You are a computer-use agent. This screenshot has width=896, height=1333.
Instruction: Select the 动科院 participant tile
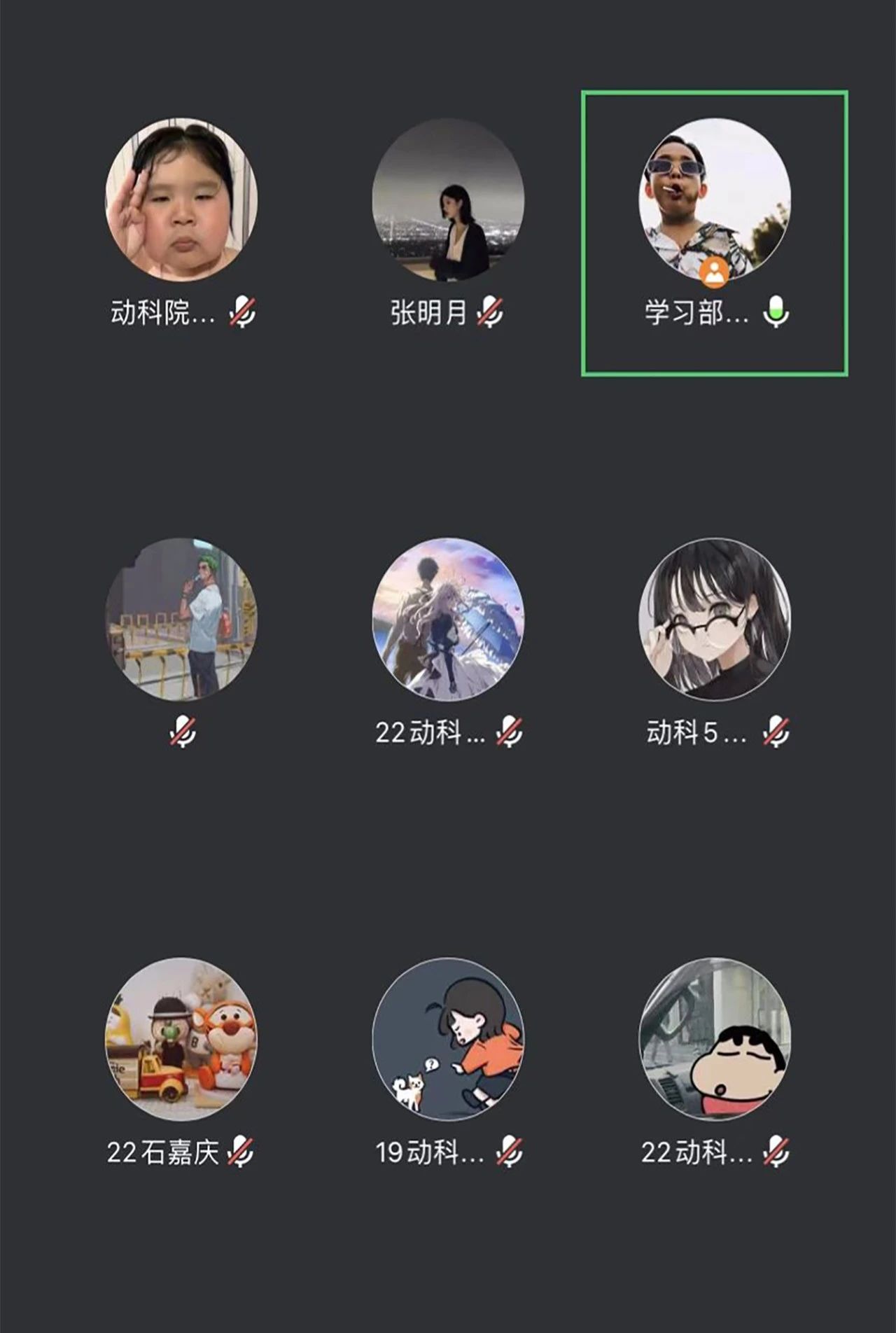click(181, 200)
